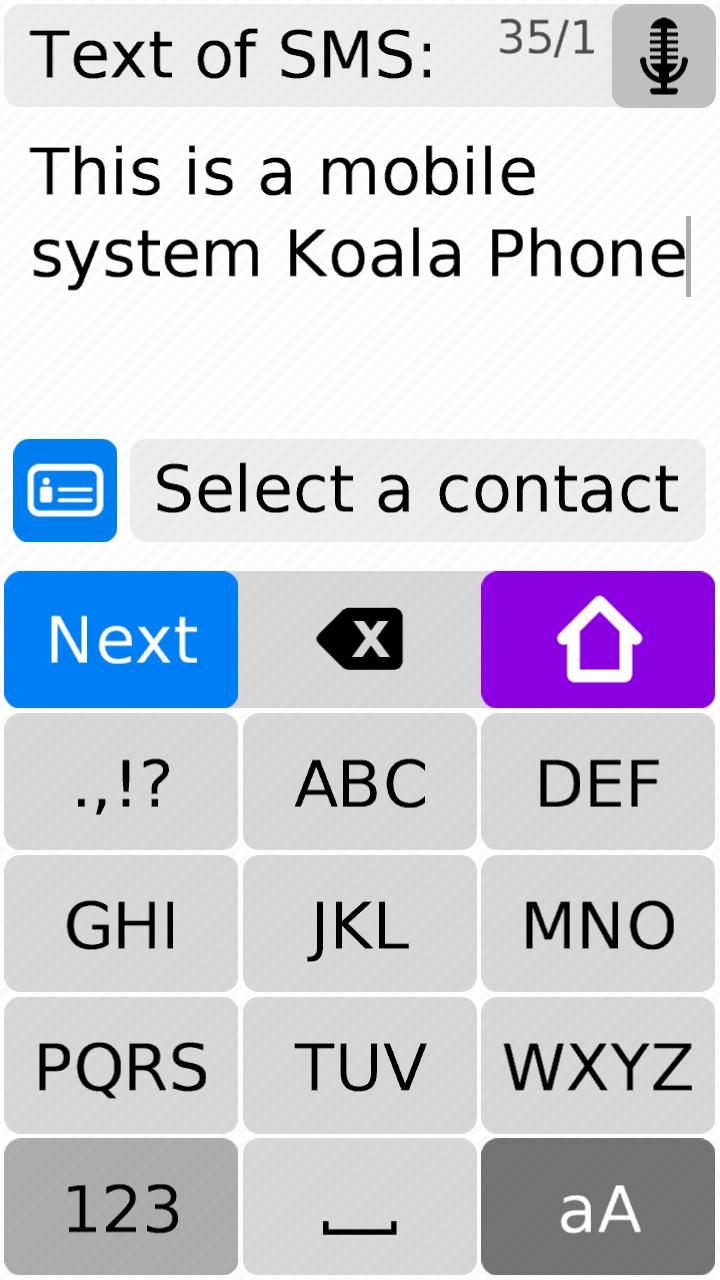Switch to numeric input with 123 key
Viewport: 720px width, 1280px height.
(120, 1206)
